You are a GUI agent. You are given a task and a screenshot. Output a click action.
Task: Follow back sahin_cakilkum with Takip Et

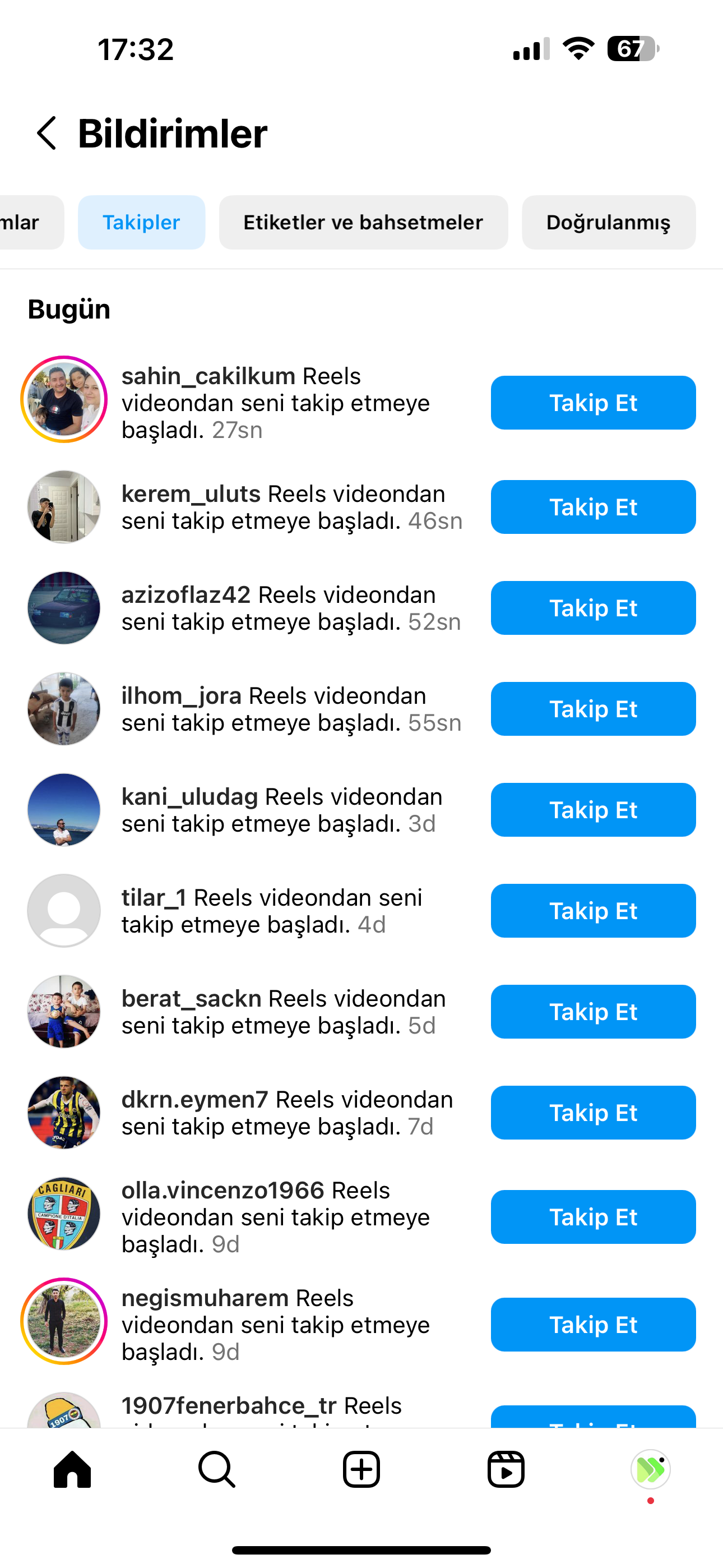[x=594, y=403]
